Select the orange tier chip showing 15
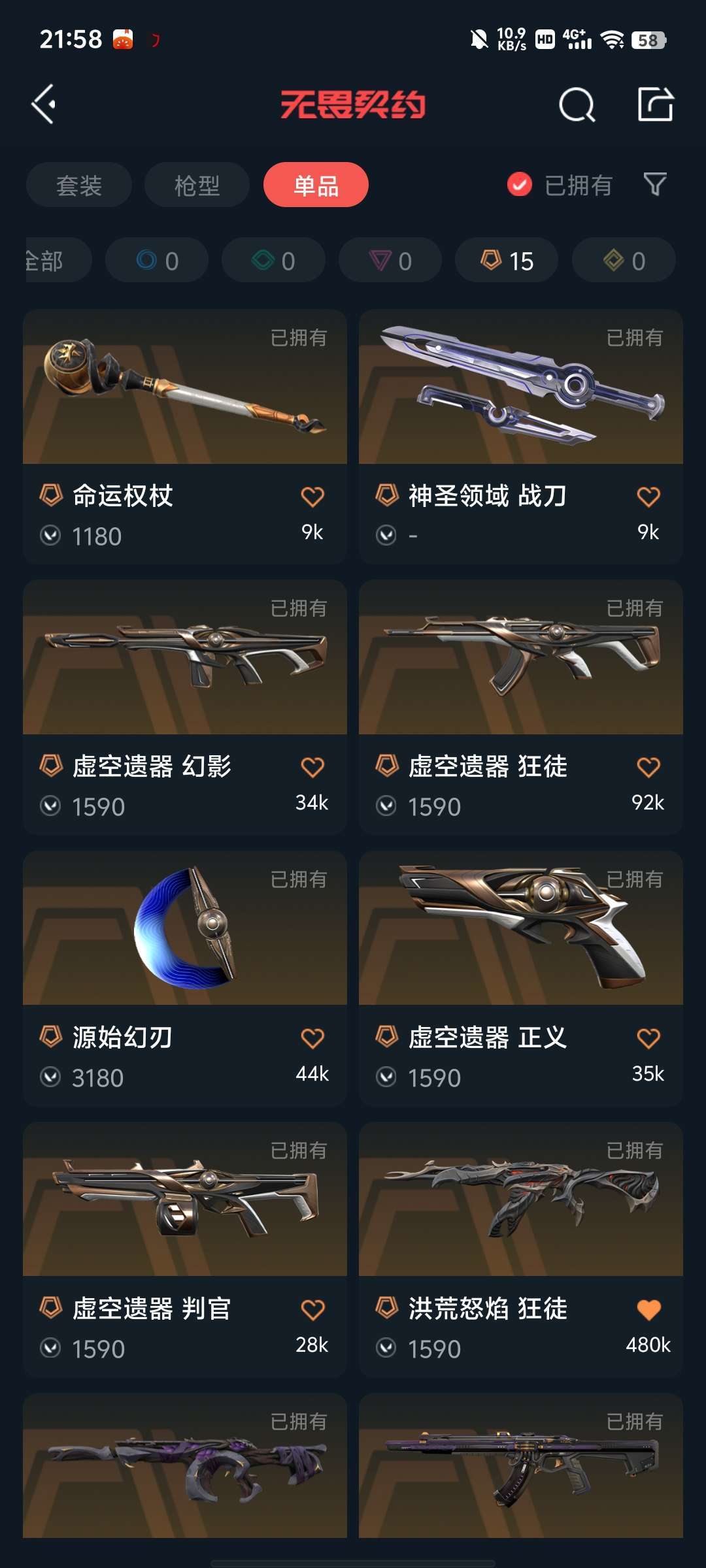This screenshot has height=1568, width=706. click(507, 261)
